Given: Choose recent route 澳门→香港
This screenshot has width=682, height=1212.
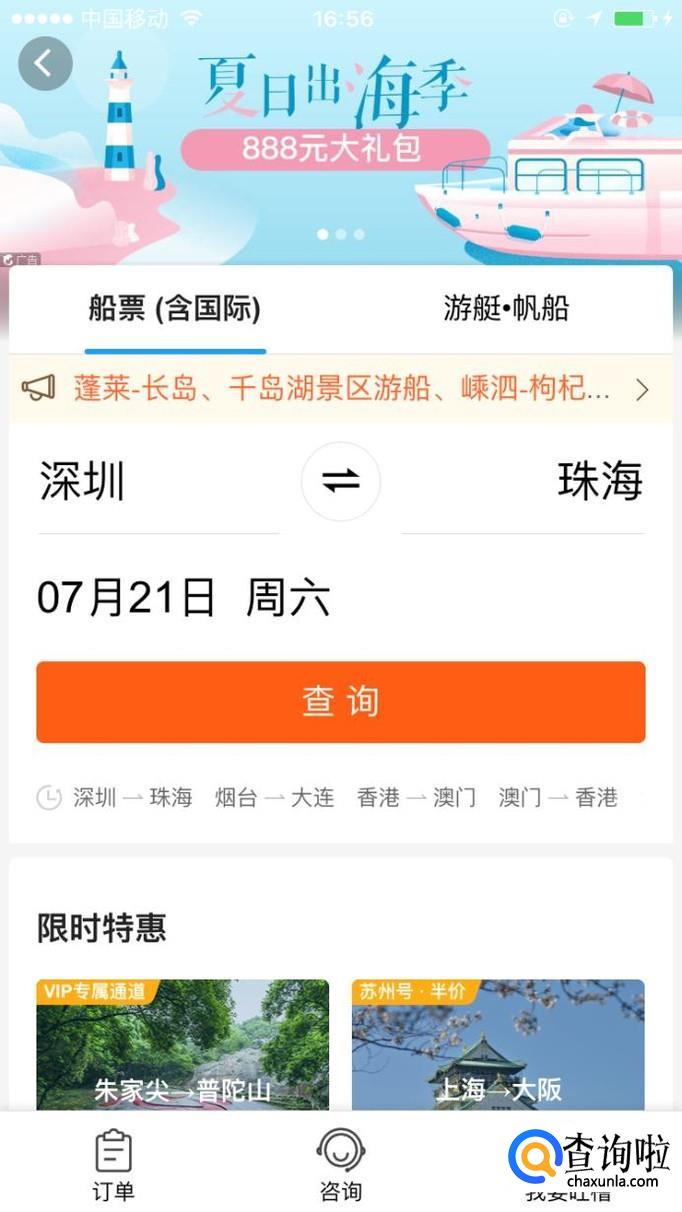Looking at the screenshot, I should (x=558, y=798).
